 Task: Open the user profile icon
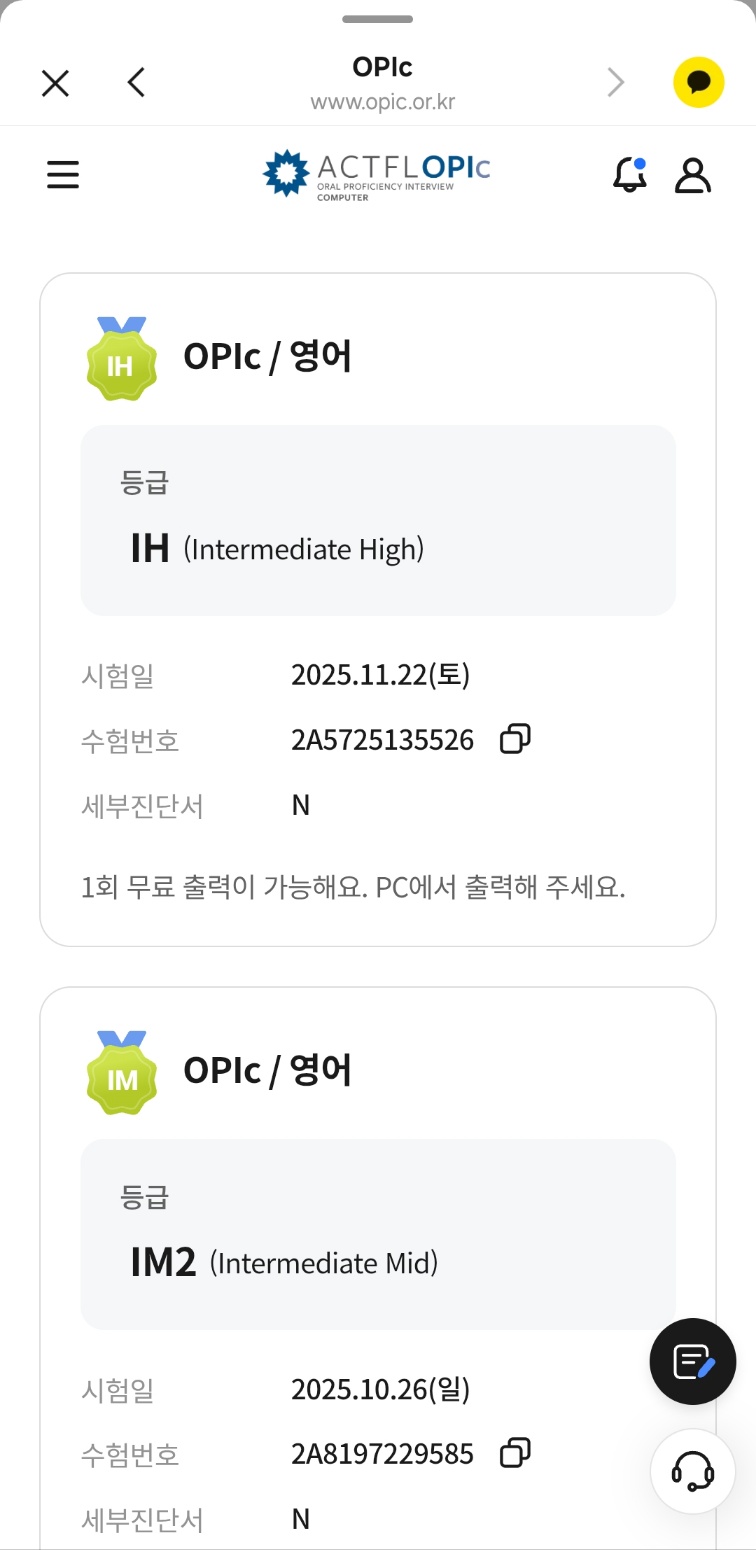[692, 175]
